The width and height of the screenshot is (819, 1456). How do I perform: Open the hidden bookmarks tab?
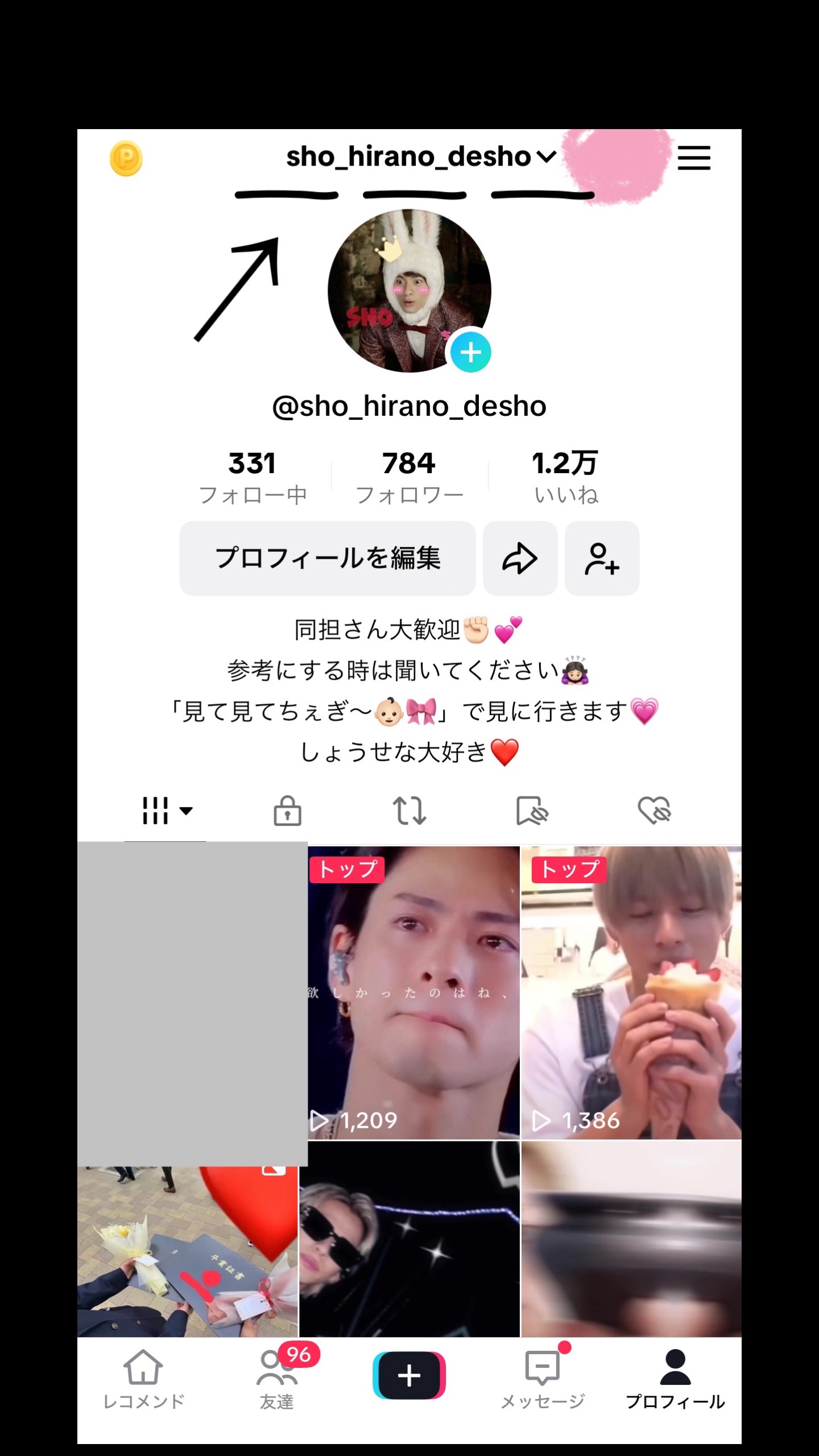coord(532,810)
